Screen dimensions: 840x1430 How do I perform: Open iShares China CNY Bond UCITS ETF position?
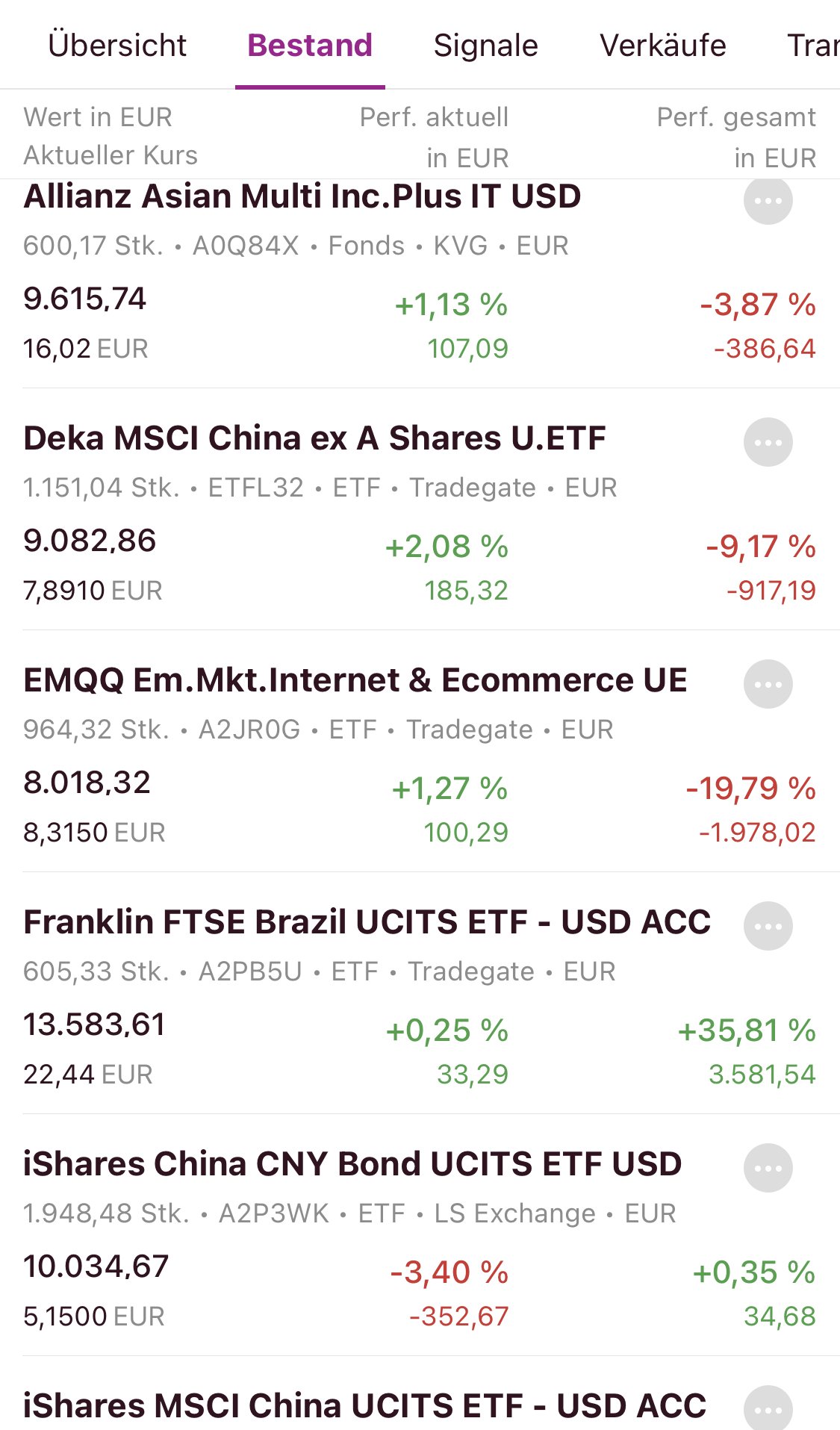click(352, 1165)
